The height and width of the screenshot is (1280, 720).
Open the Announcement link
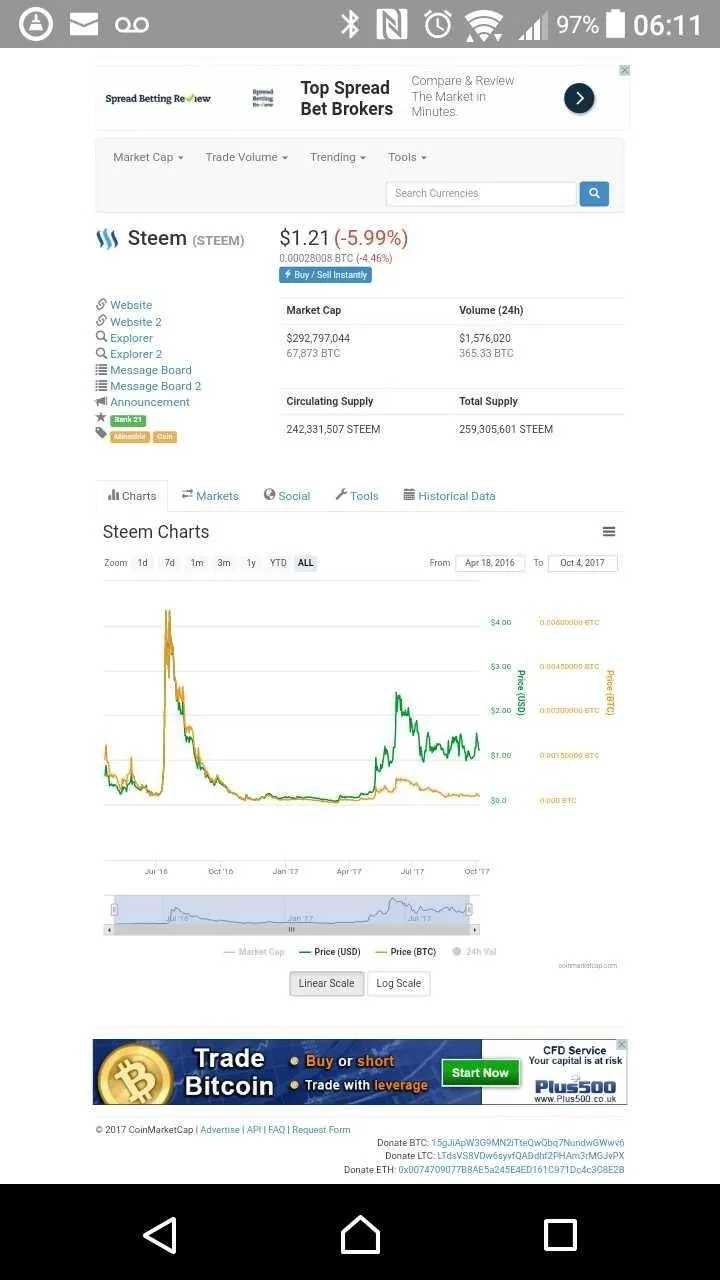tap(149, 402)
